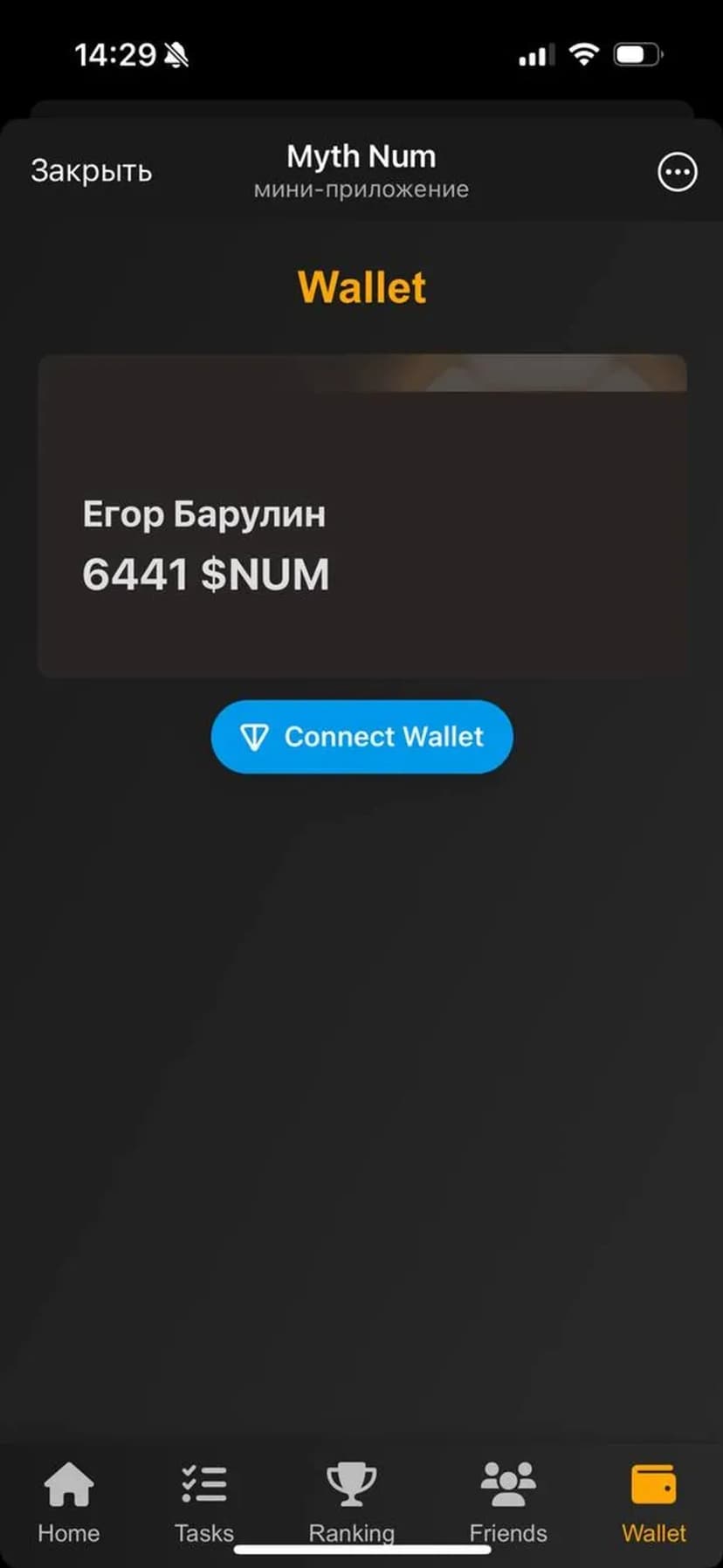The width and height of the screenshot is (723, 1568).
Task: Select the Wallet tab
Action: click(653, 1502)
